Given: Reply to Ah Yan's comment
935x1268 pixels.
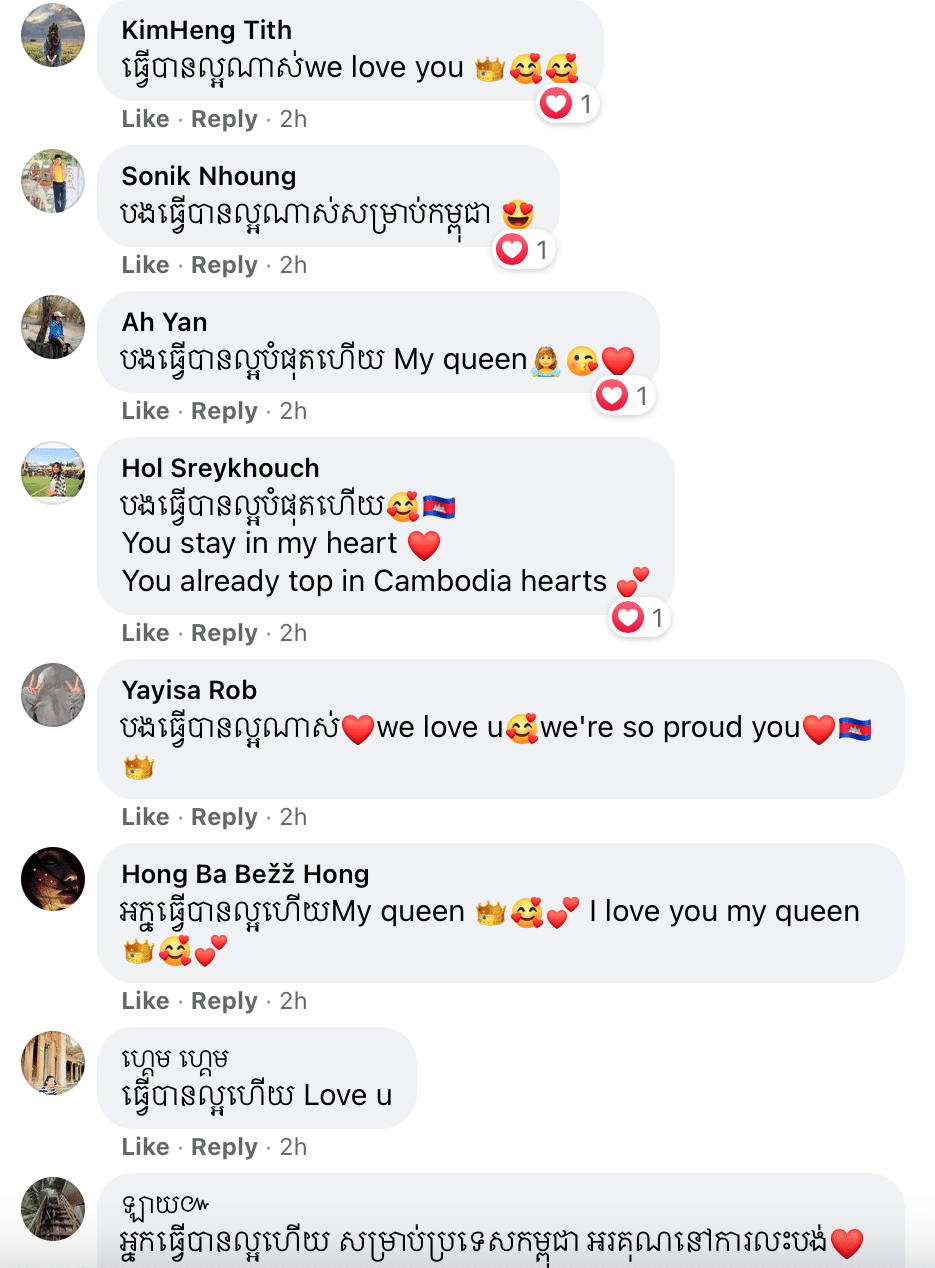Looking at the screenshot, I should [224, 411].
